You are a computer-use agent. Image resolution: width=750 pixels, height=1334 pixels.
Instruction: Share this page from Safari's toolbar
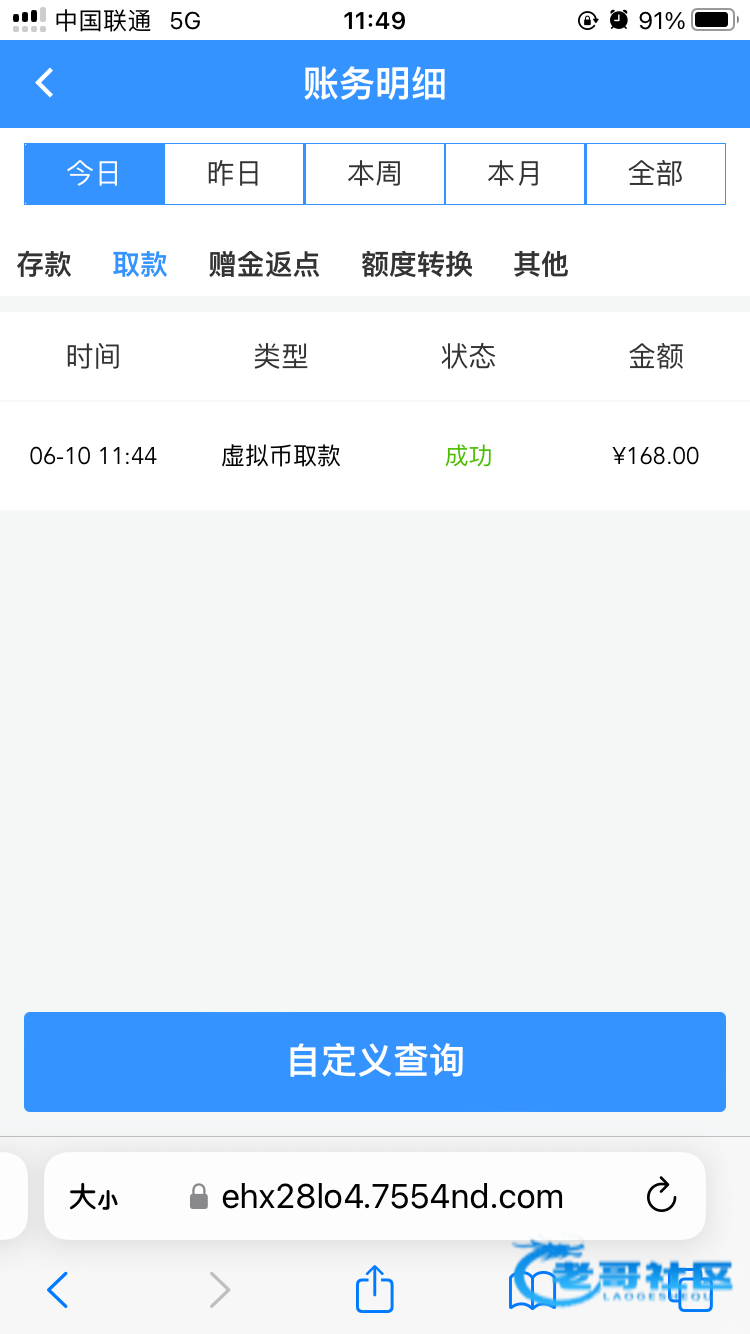click(x=375, y=1288)
